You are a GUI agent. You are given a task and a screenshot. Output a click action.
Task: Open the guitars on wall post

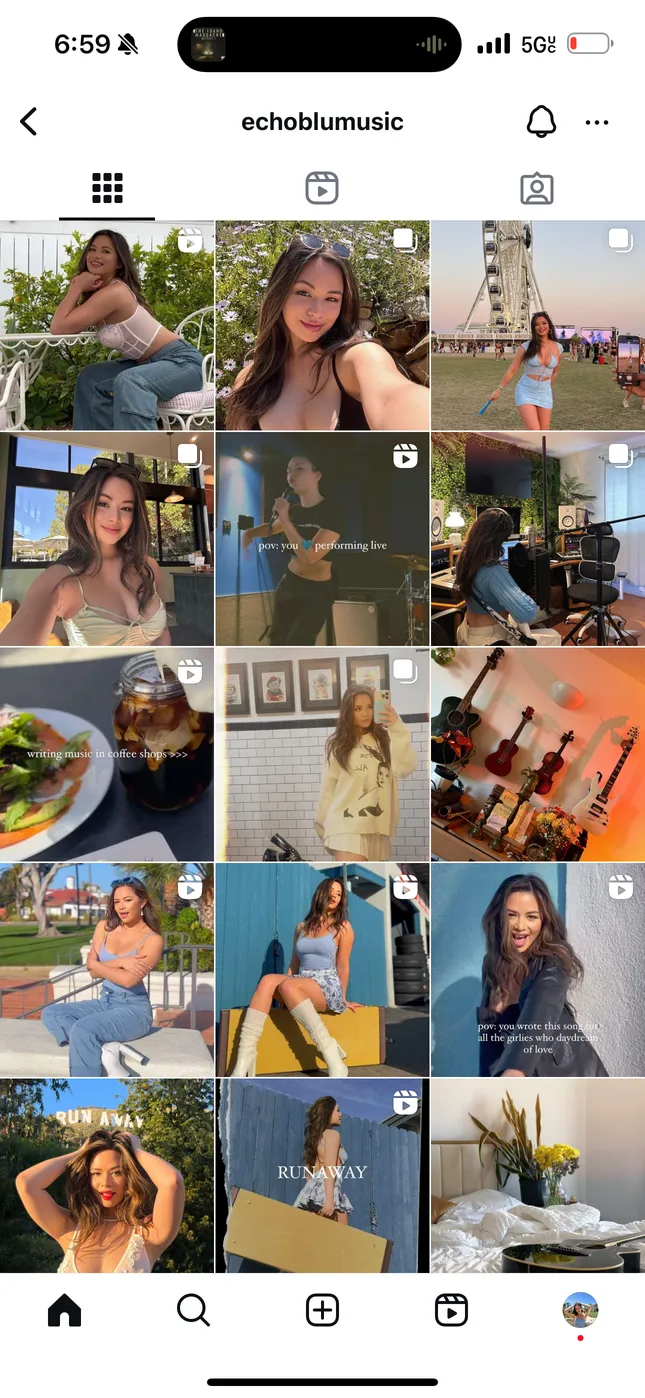click(538, 754)
